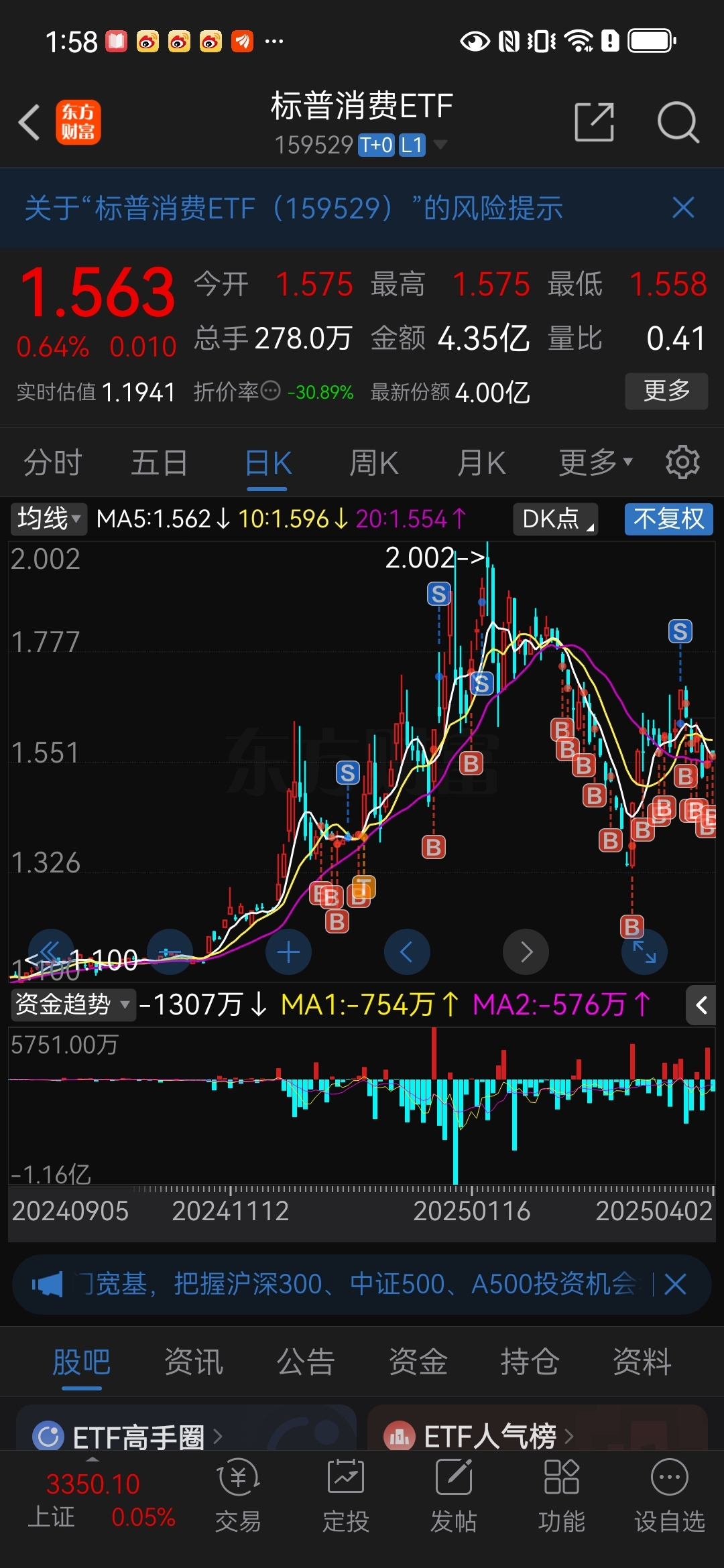Viewport: 724px width, 1568px height.
Task: Open the 均线 indicator dropdown
Action: coord(48,519)
